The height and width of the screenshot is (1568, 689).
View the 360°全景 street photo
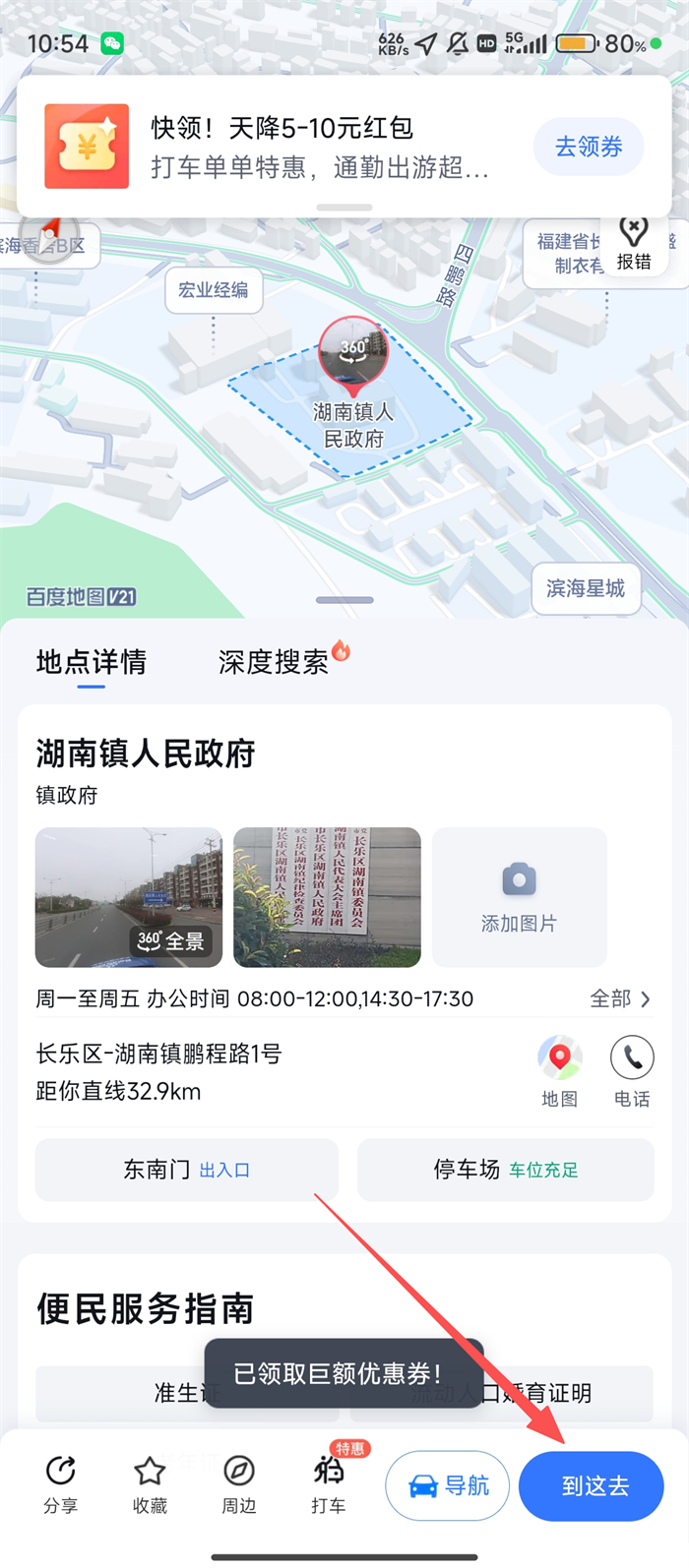(129, 897)
